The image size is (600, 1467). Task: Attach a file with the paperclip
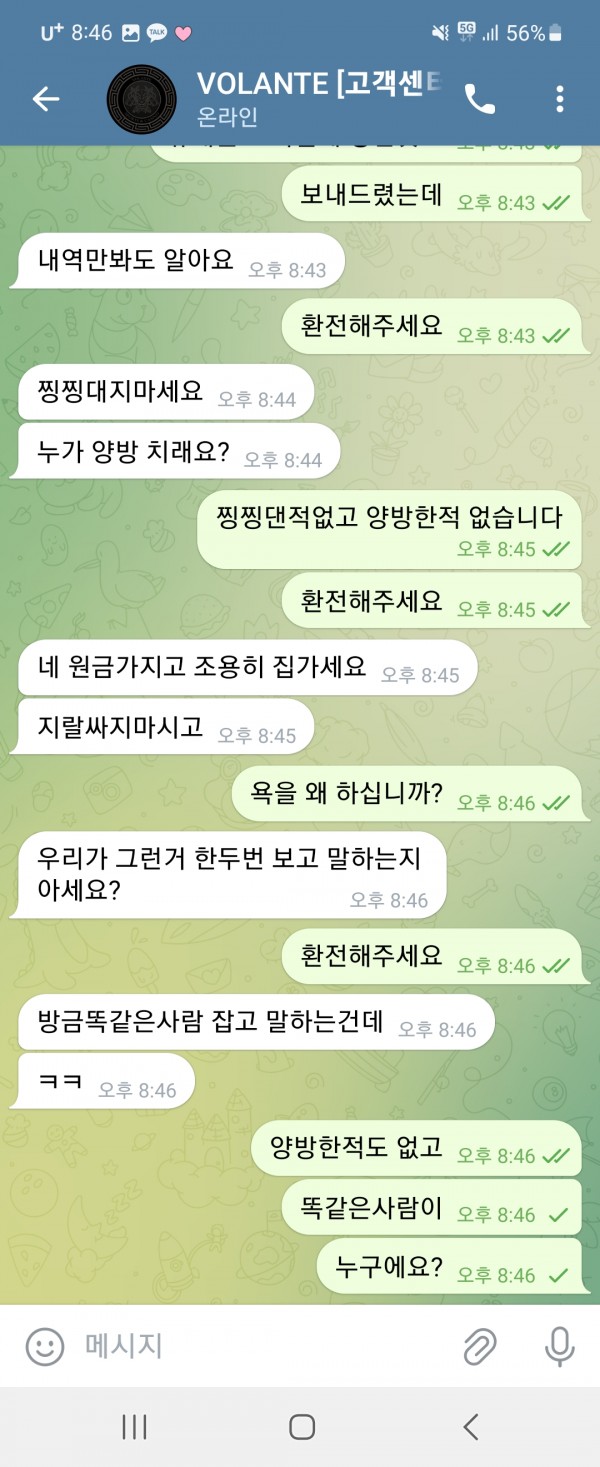click(480, 1346)
